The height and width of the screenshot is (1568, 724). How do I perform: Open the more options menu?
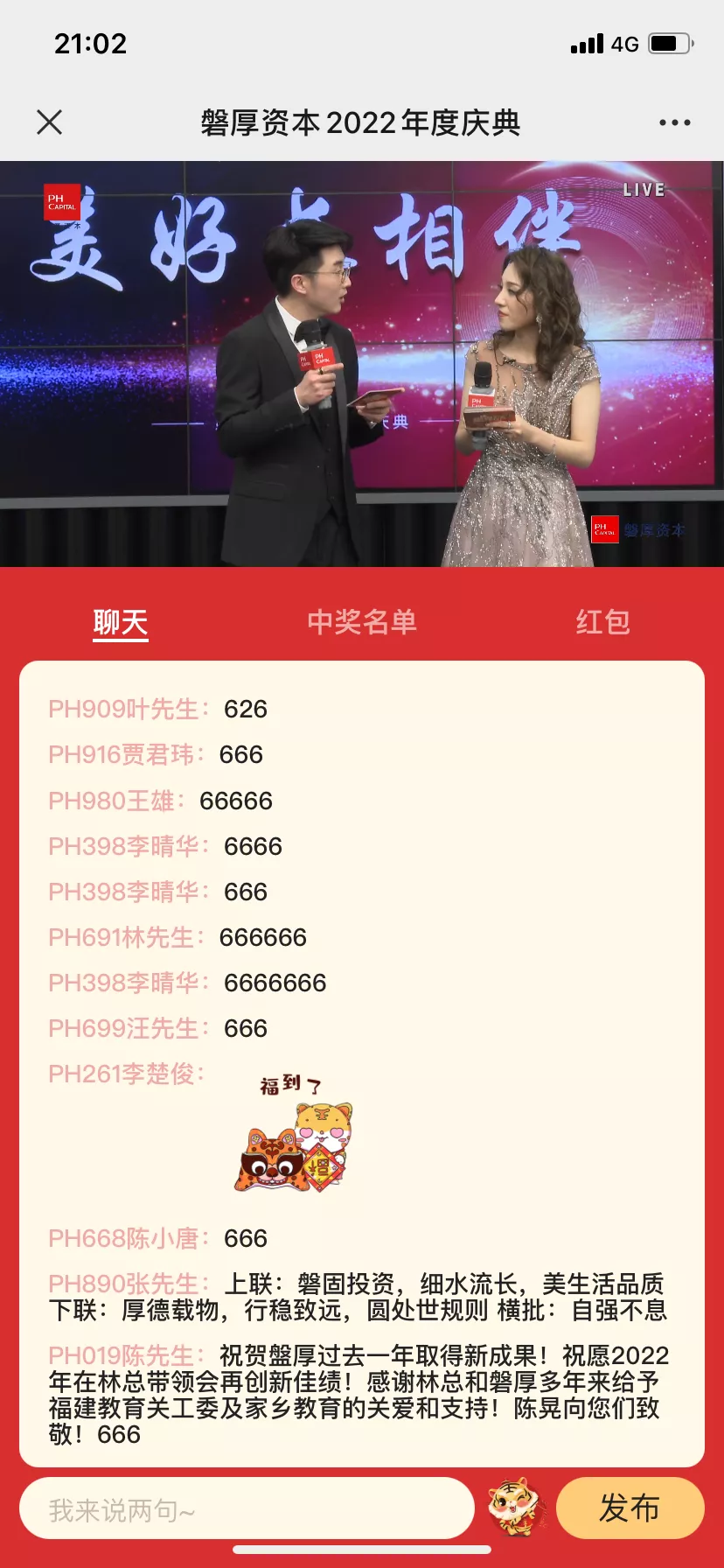(x=673, y=122)
